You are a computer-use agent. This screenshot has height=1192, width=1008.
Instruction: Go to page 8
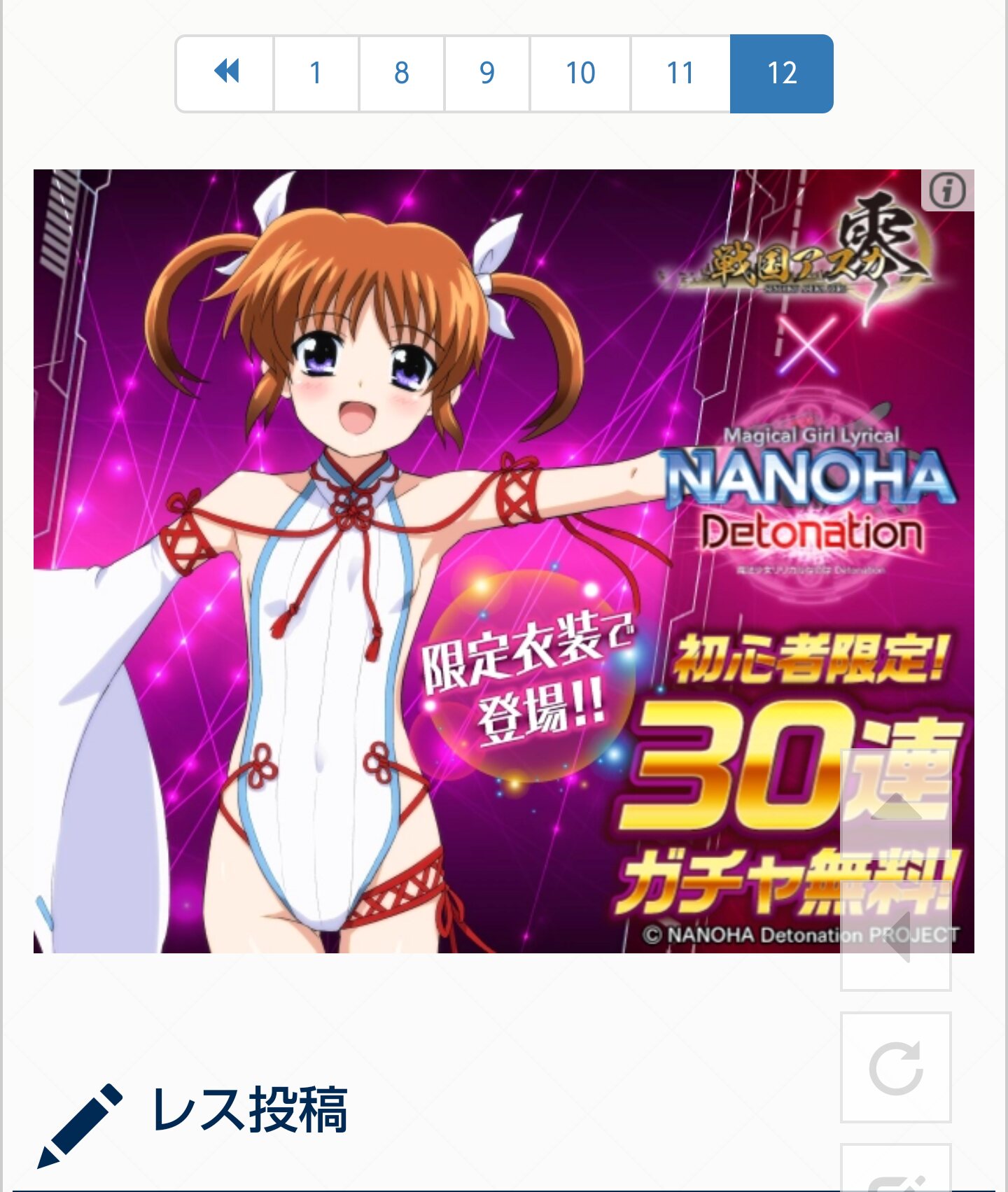[x=401, y=73]
